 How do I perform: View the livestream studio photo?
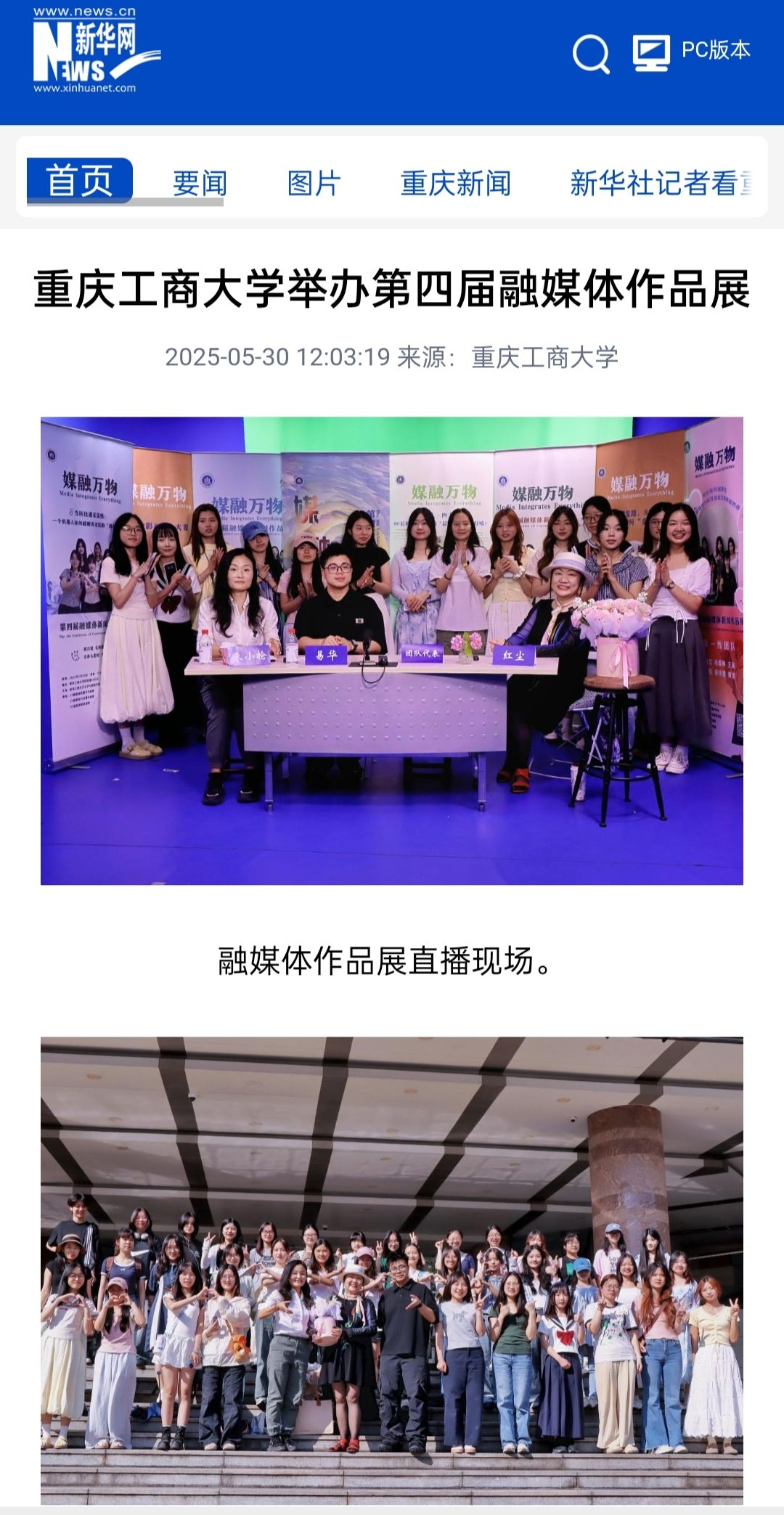click(x=392, y=650)
